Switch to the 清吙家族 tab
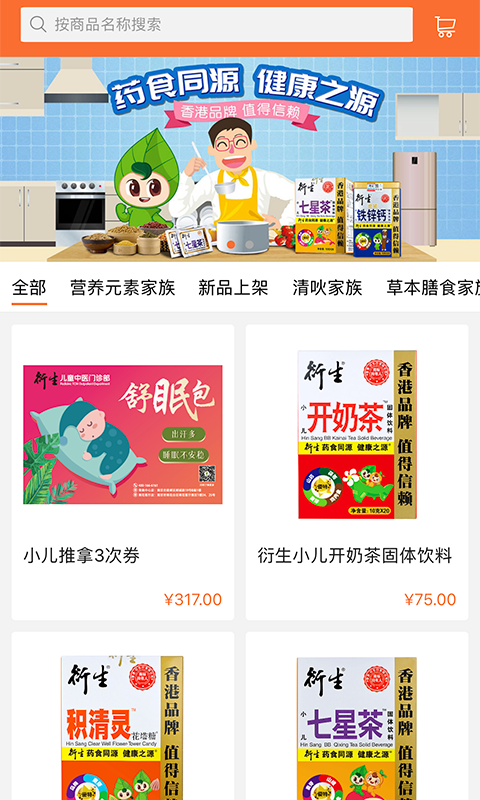The width and height of the screenshot is (480, 800). tap(327, 288)
